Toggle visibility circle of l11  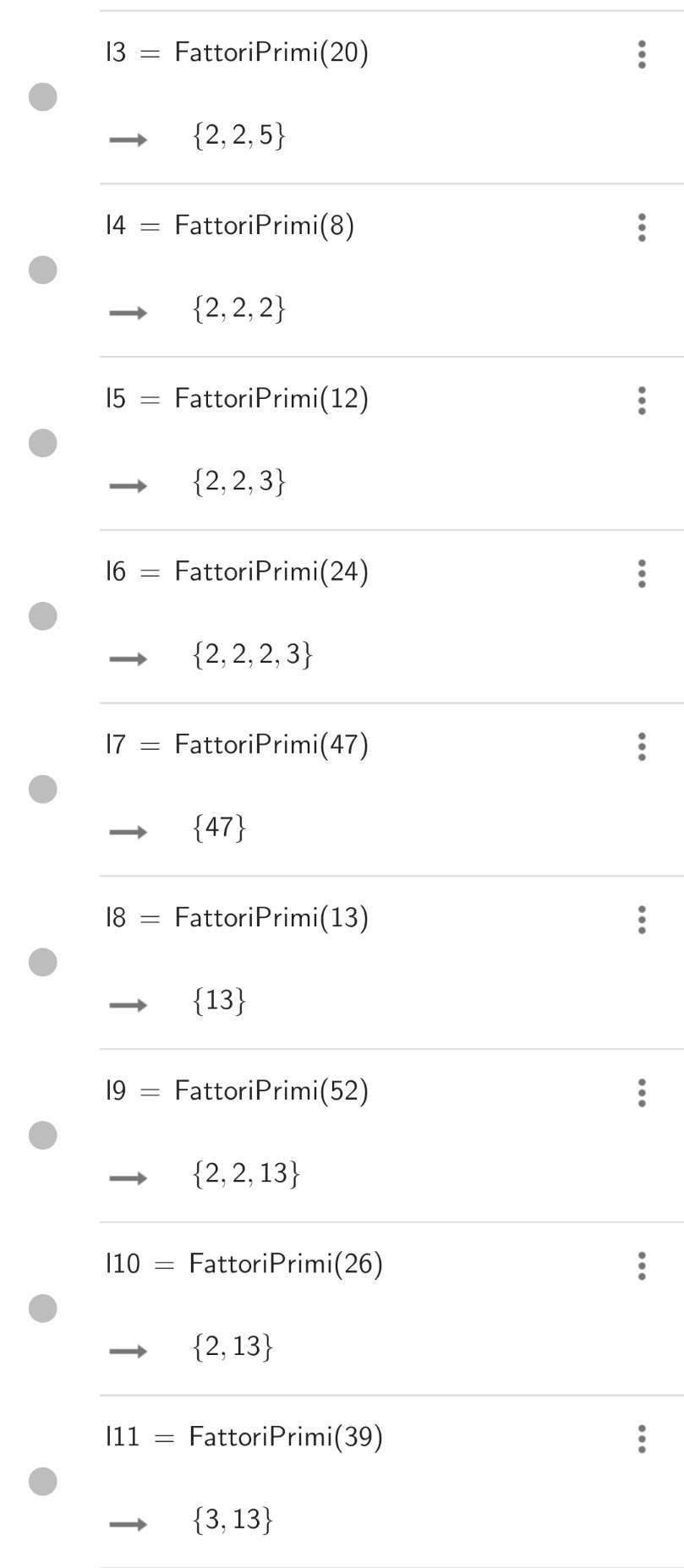43,1481
